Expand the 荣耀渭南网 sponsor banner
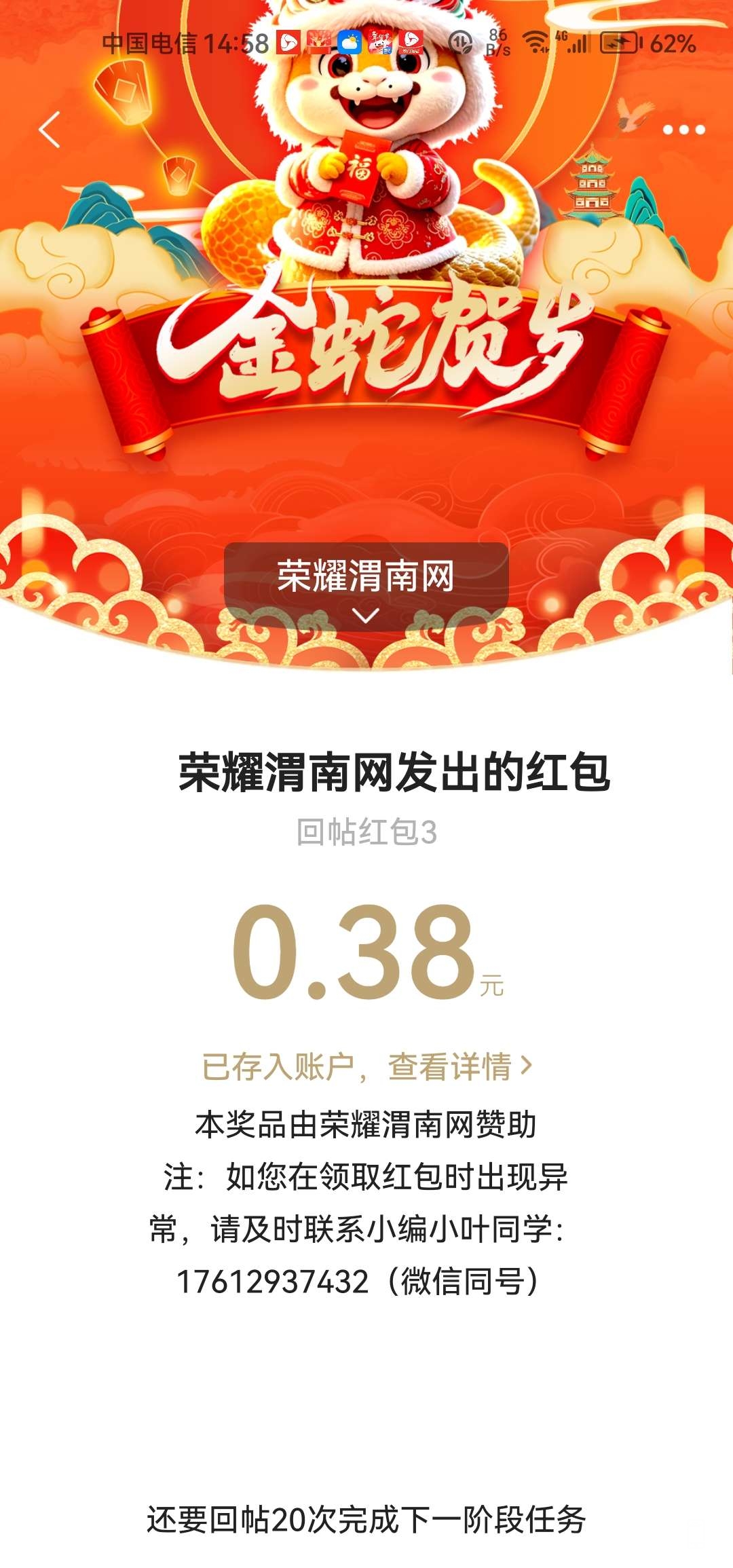 [366, 584]
